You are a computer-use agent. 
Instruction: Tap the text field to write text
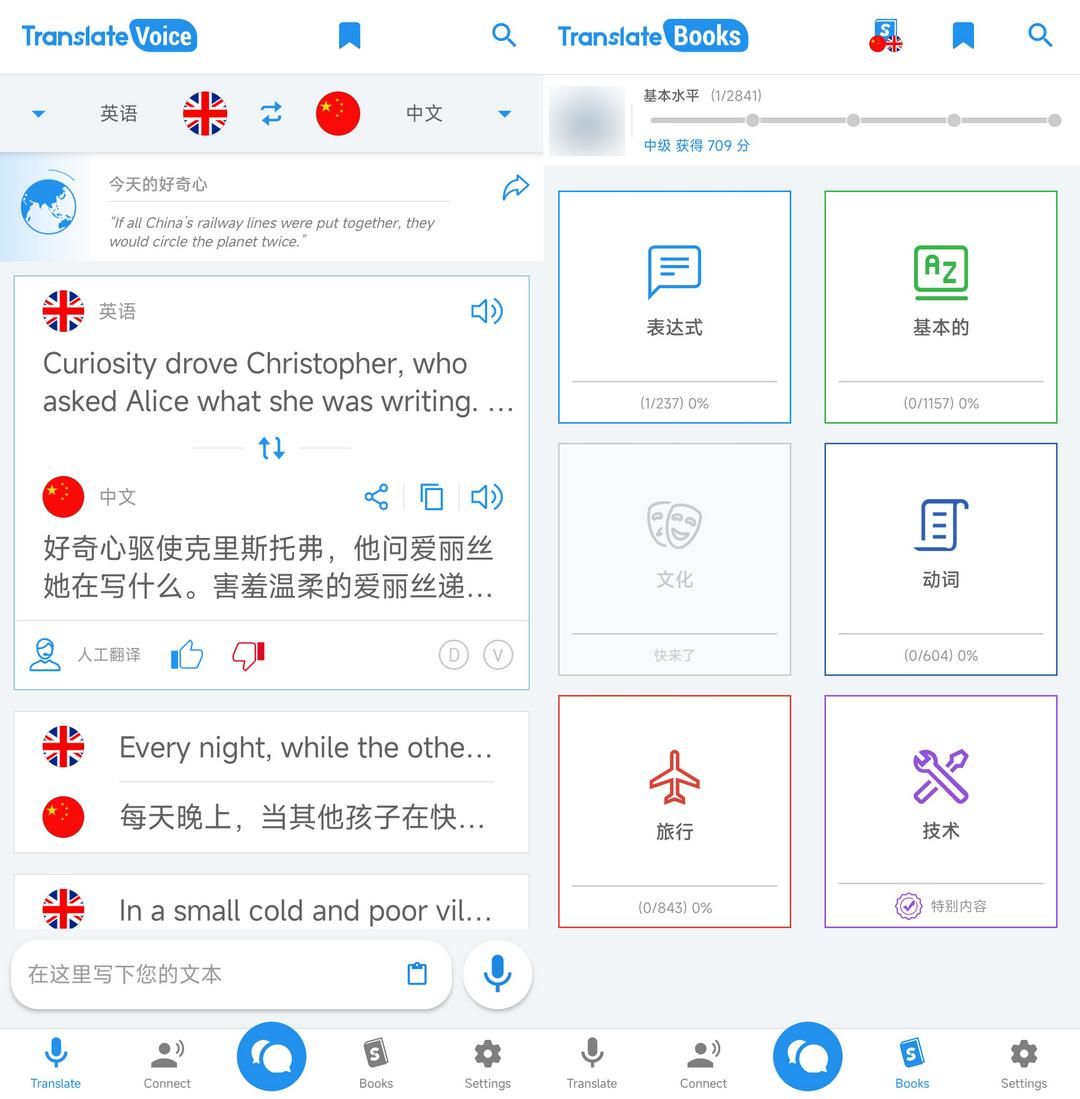click(200, 974)
